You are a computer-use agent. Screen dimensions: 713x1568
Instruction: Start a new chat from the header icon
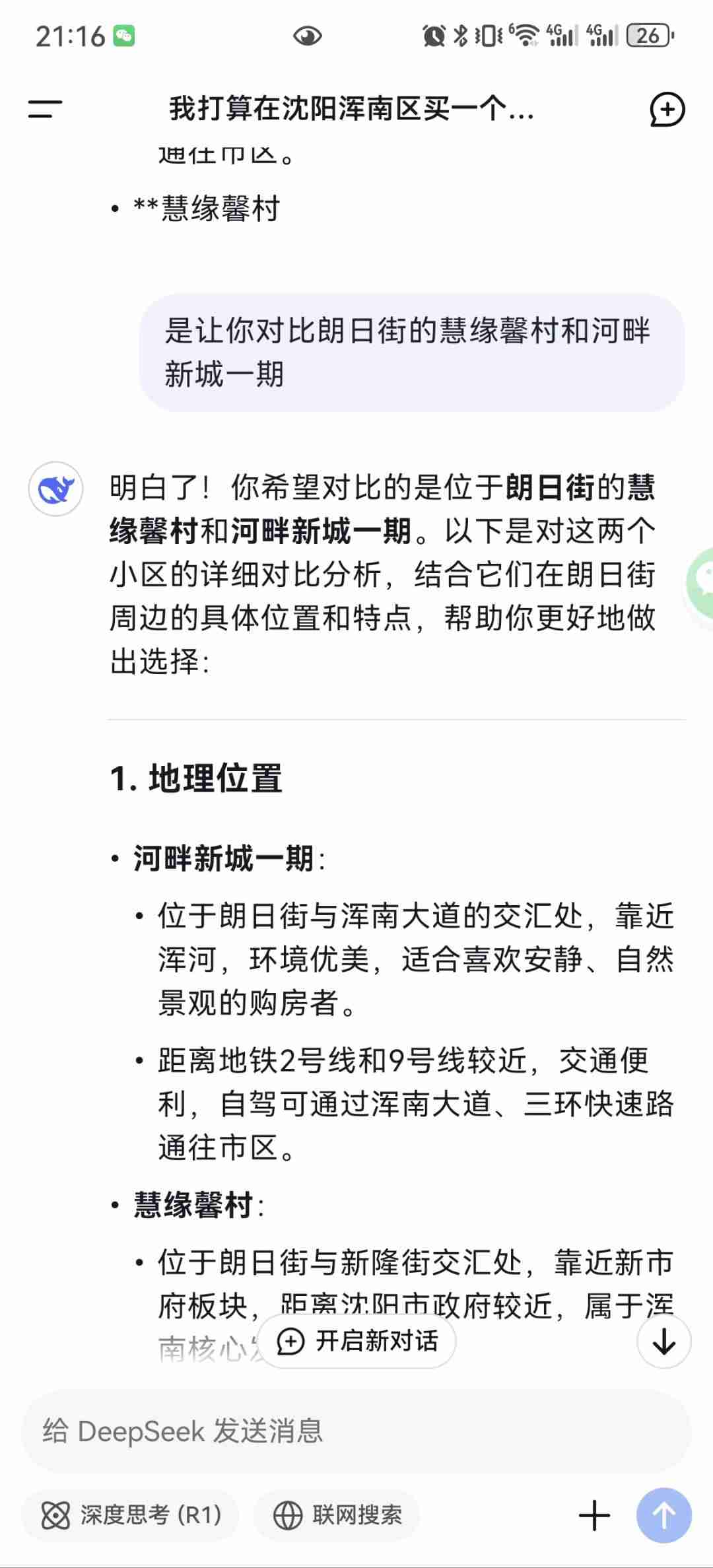click(x=667, y=110)
